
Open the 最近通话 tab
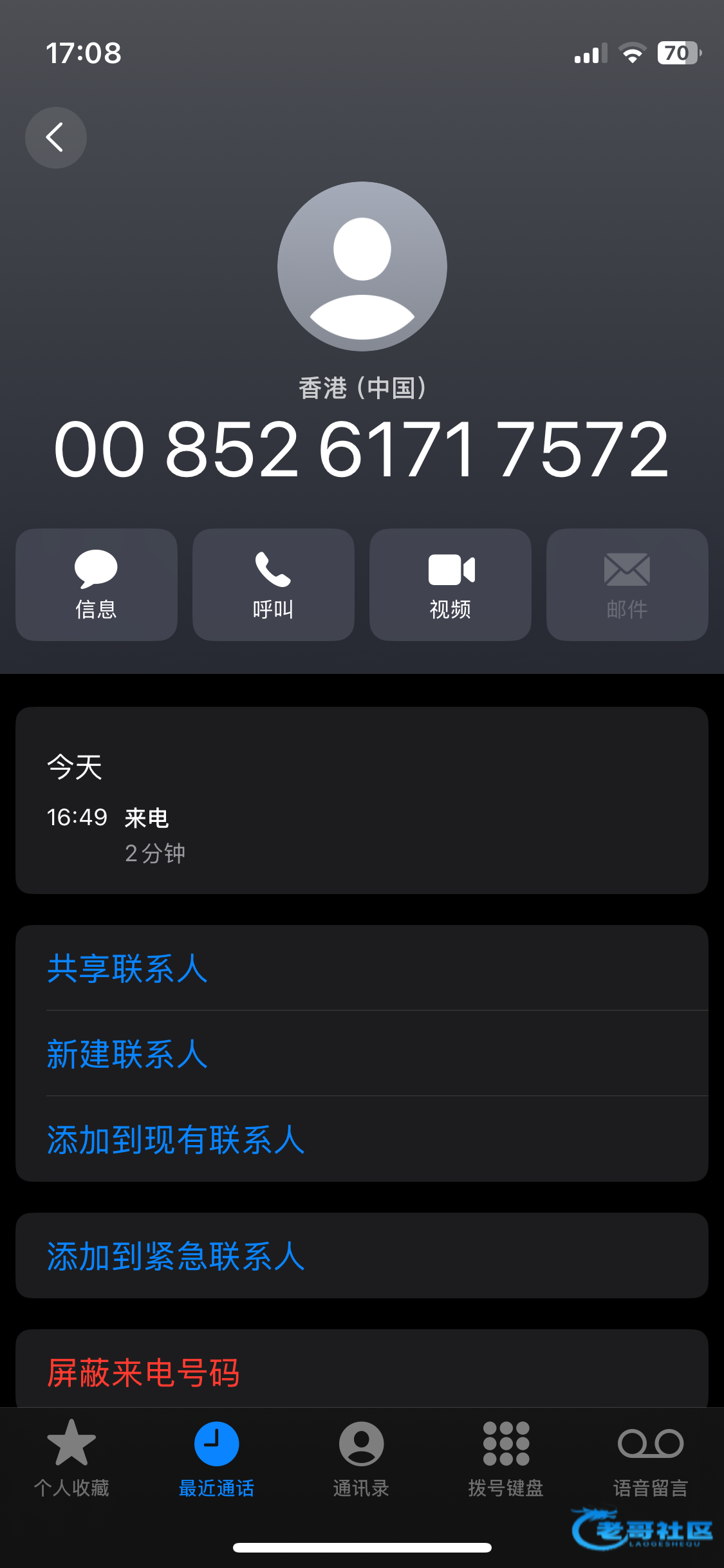(216, 1459)
